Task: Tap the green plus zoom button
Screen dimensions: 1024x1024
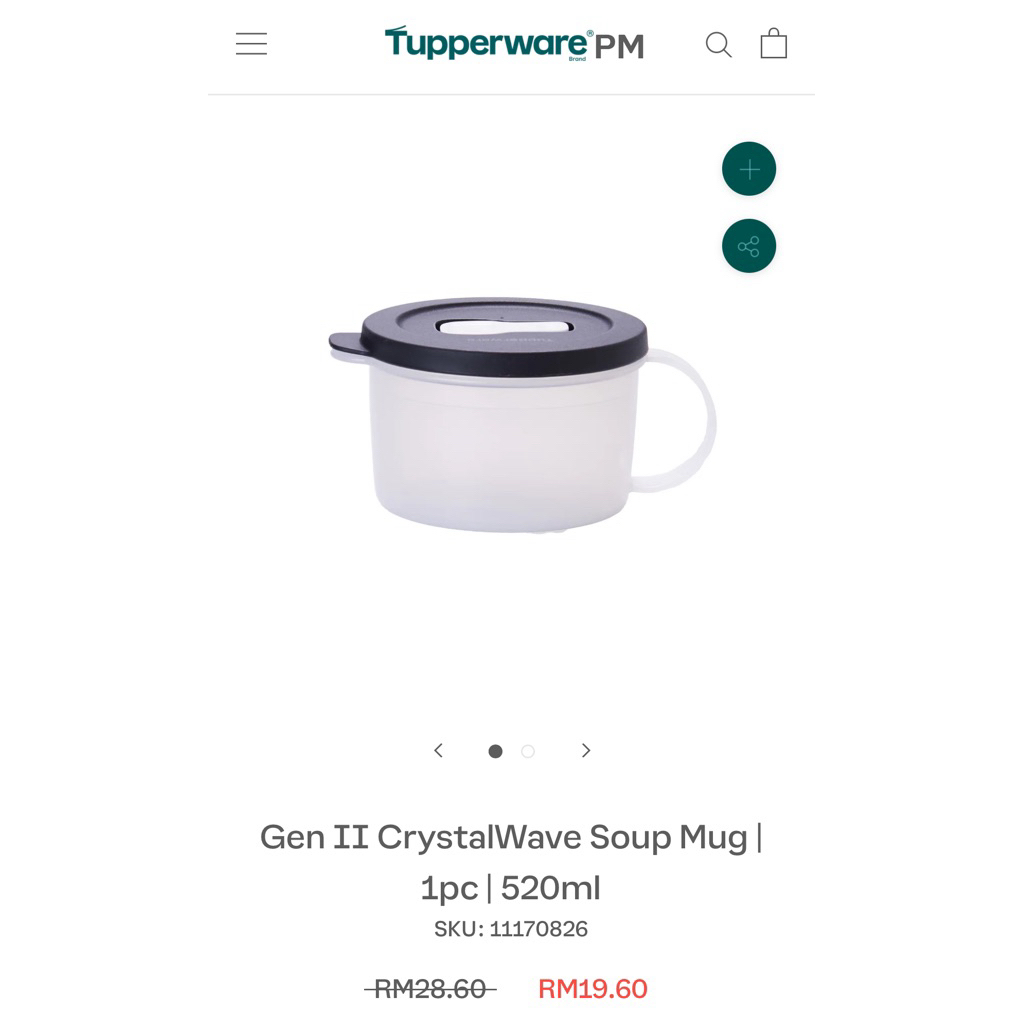Action: [x=749, y=169]
